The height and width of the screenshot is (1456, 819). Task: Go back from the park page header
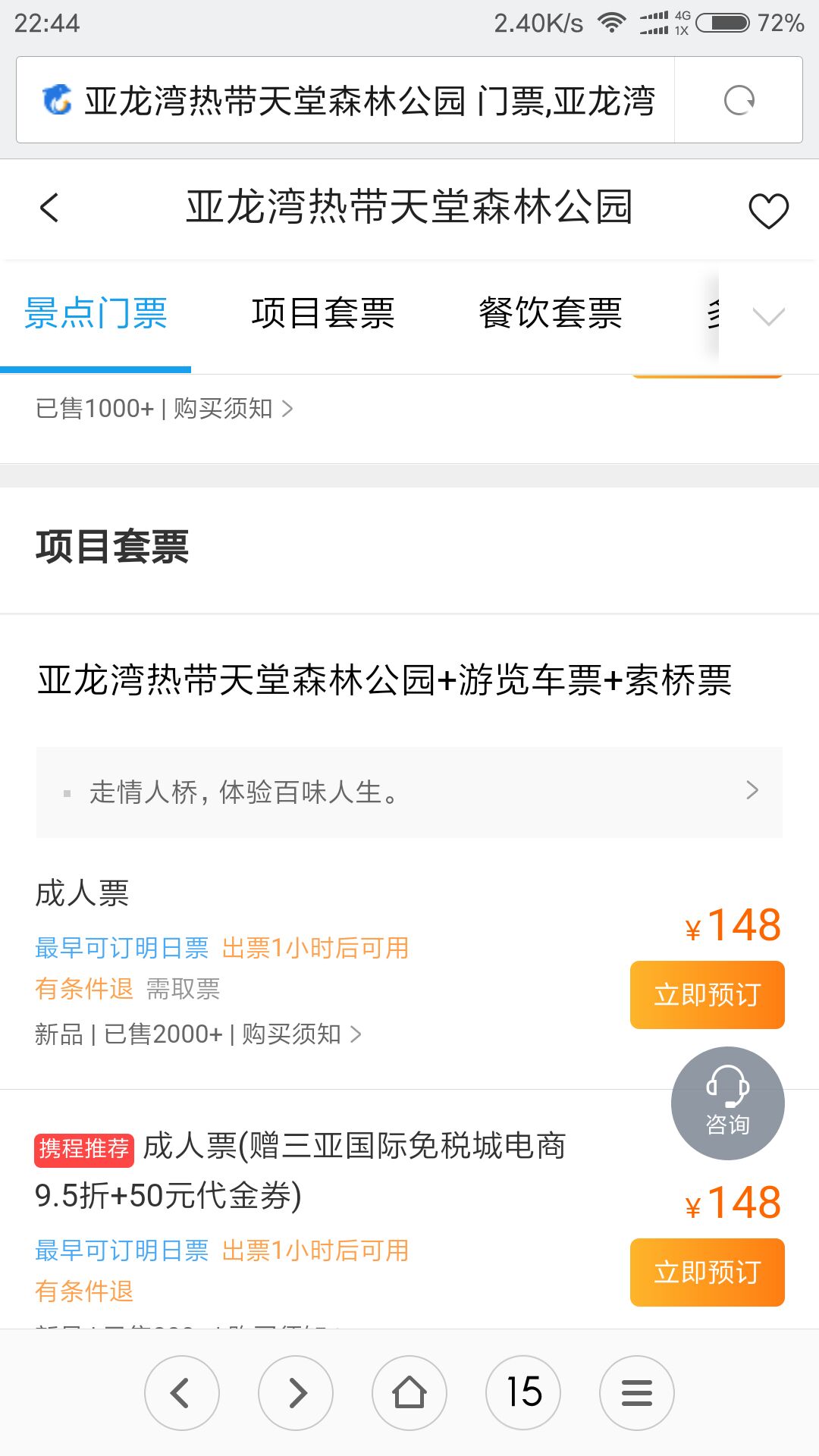point(50,208)
